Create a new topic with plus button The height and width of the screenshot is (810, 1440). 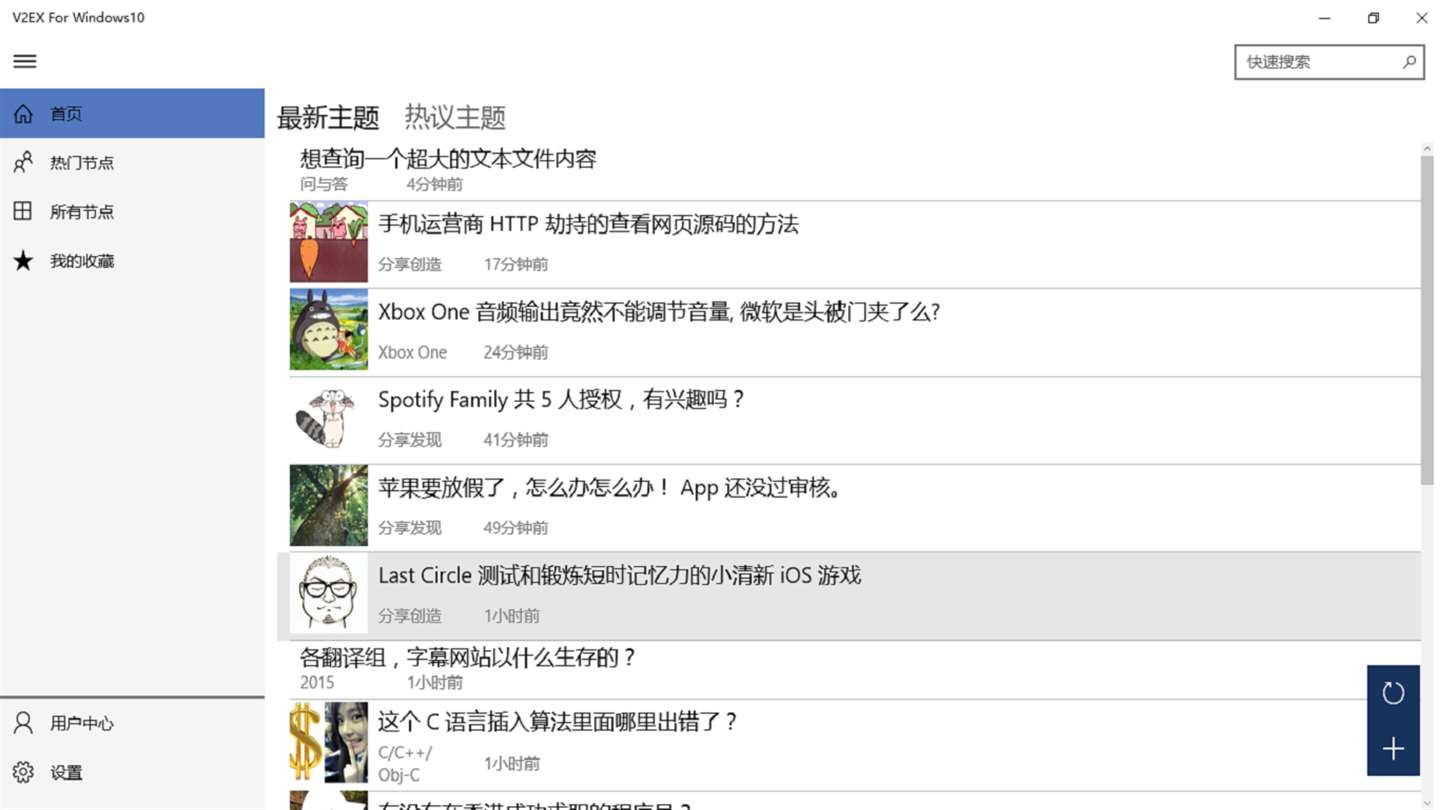[x=1393, y=749]
